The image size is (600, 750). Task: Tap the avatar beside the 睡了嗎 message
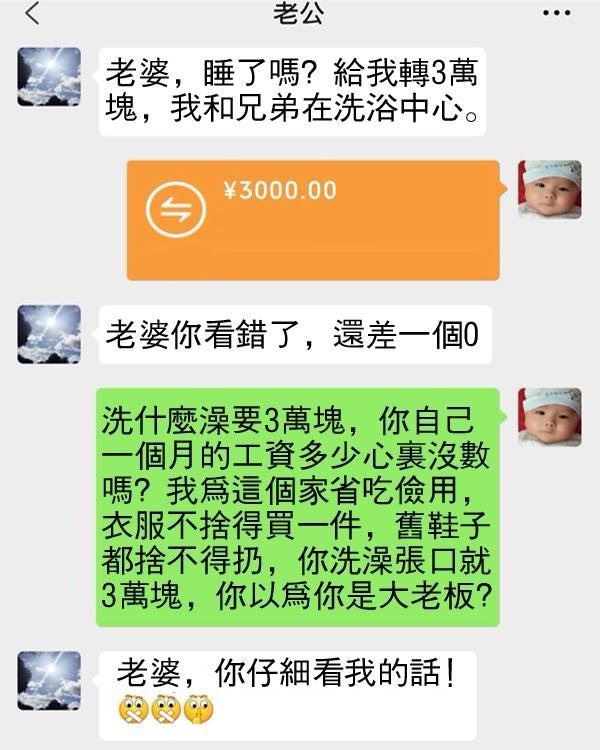(x=49, y=76)
